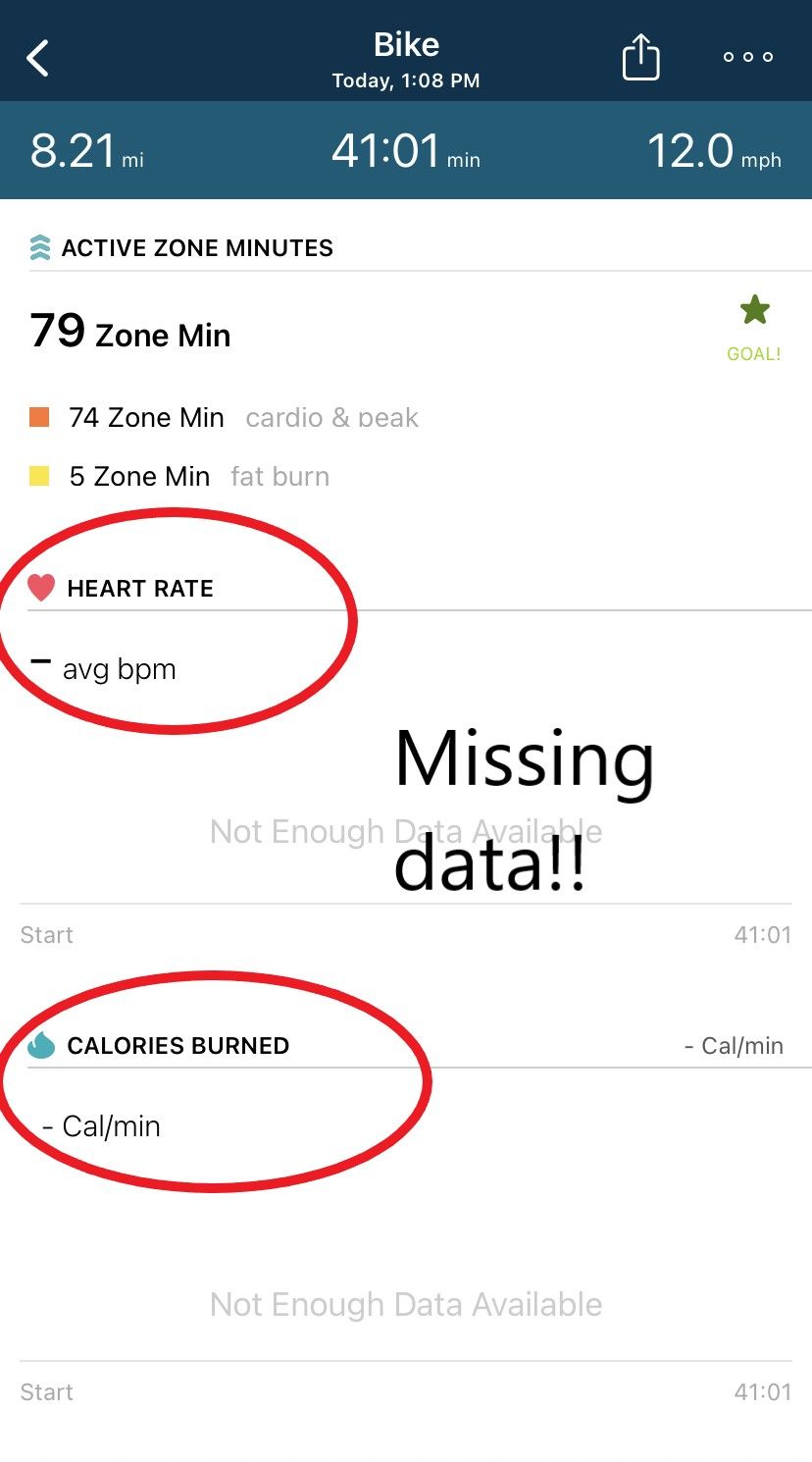Select the green goal star icon

pos(753,311)
